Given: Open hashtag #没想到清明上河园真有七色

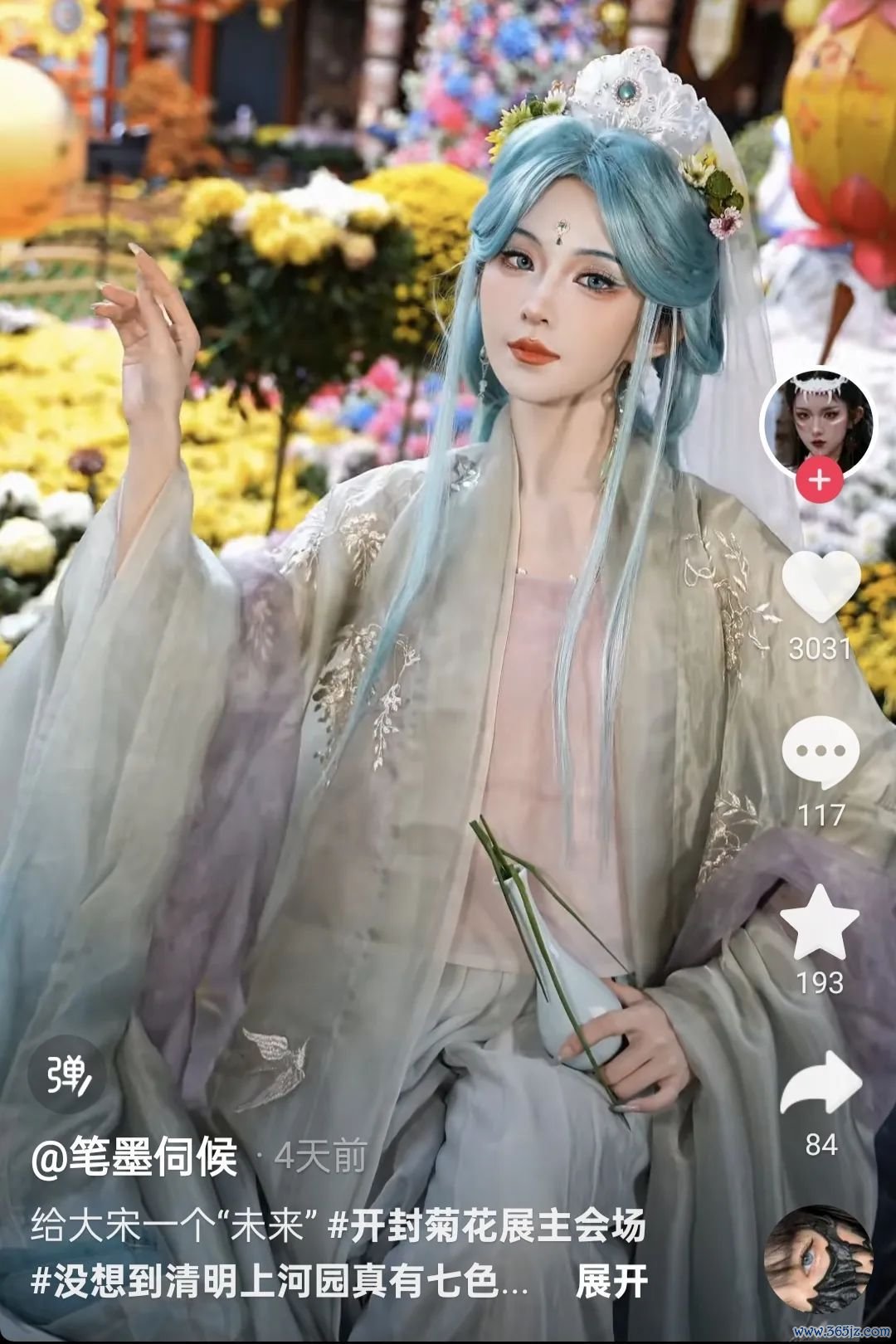Looking at the screenshot, I should pyautogui.click(x=278, y=1282).
